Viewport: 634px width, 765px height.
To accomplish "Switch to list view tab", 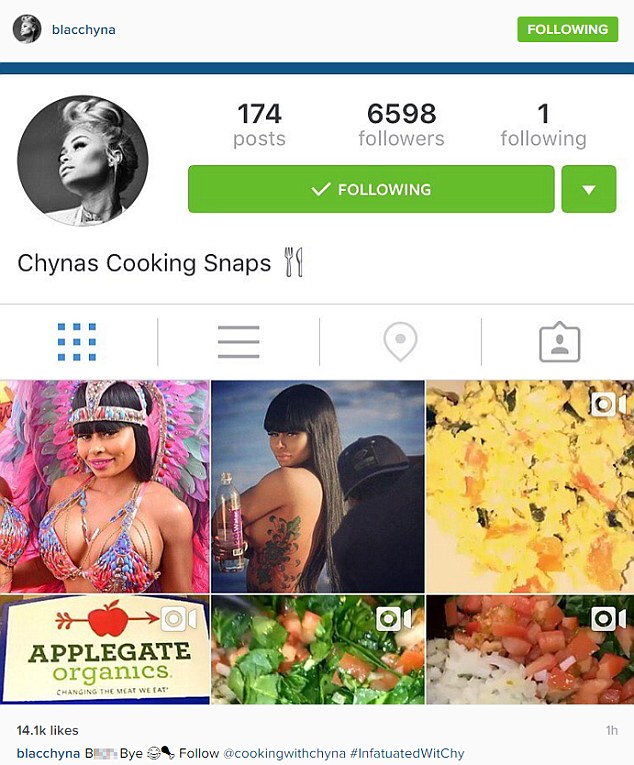I will [x=239, y=343].
